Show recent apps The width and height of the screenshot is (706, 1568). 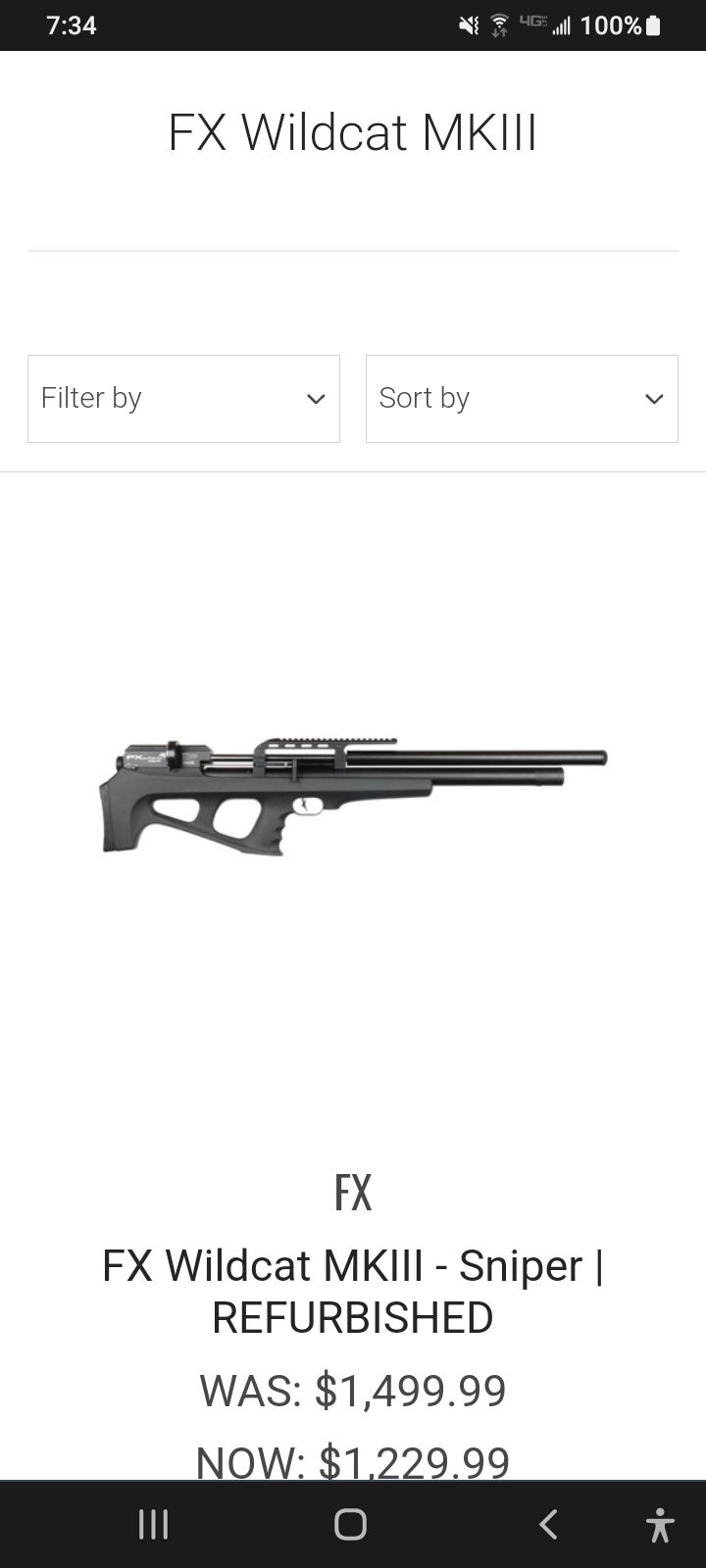(153, 1525)
